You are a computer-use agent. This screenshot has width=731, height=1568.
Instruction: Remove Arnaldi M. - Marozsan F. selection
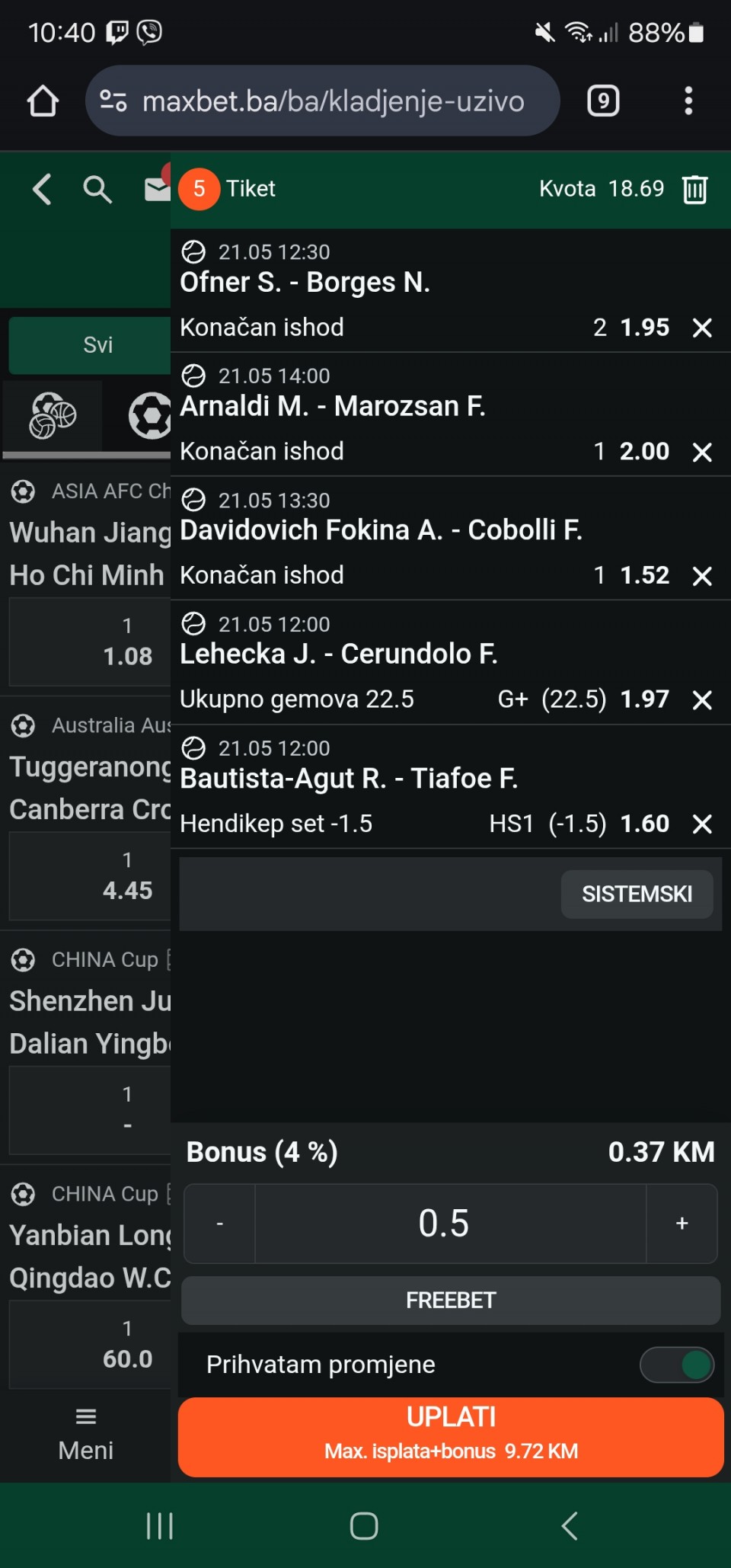(702, 452)
